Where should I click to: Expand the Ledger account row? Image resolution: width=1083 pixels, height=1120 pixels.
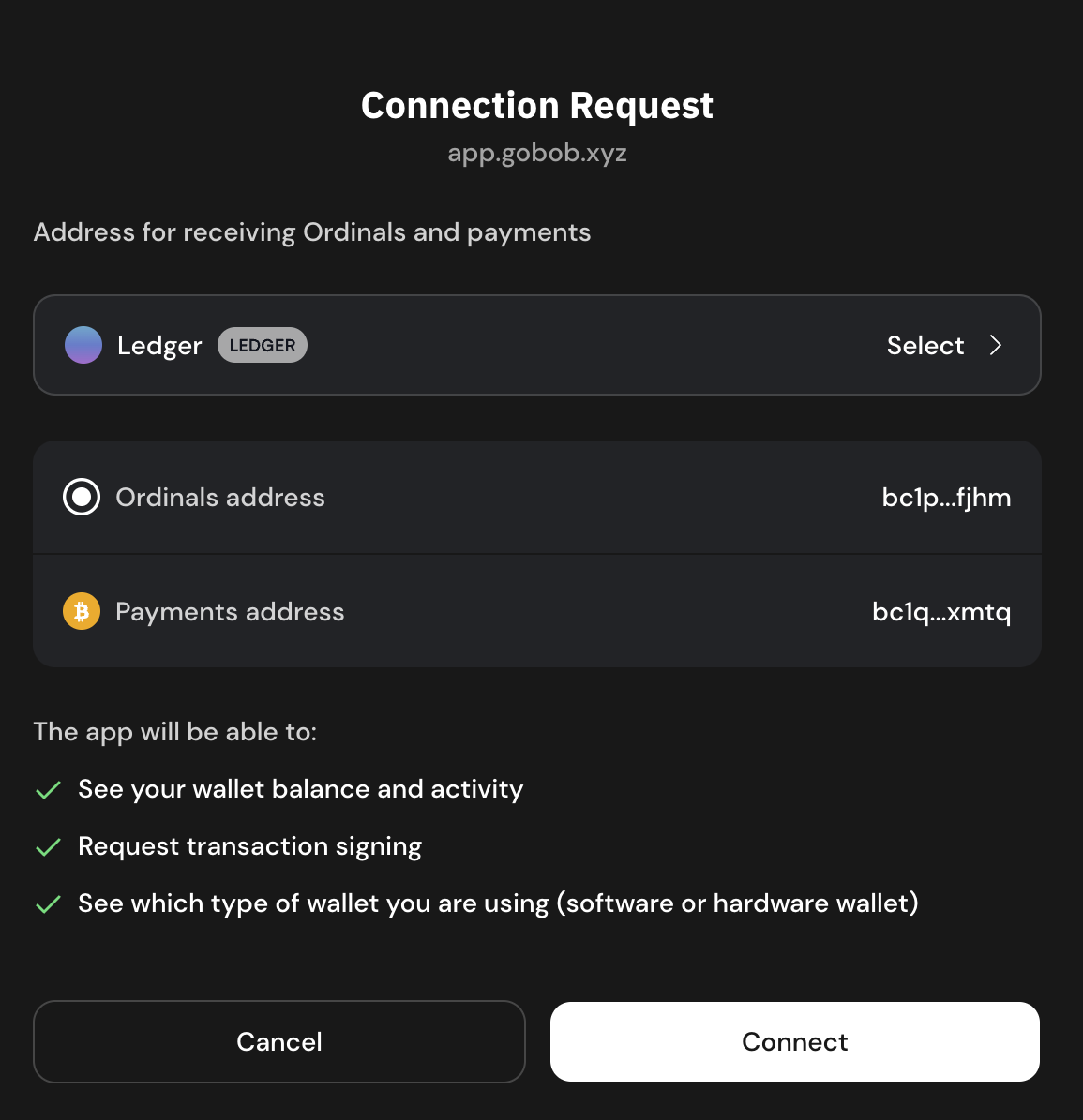[x=537, y=345]
